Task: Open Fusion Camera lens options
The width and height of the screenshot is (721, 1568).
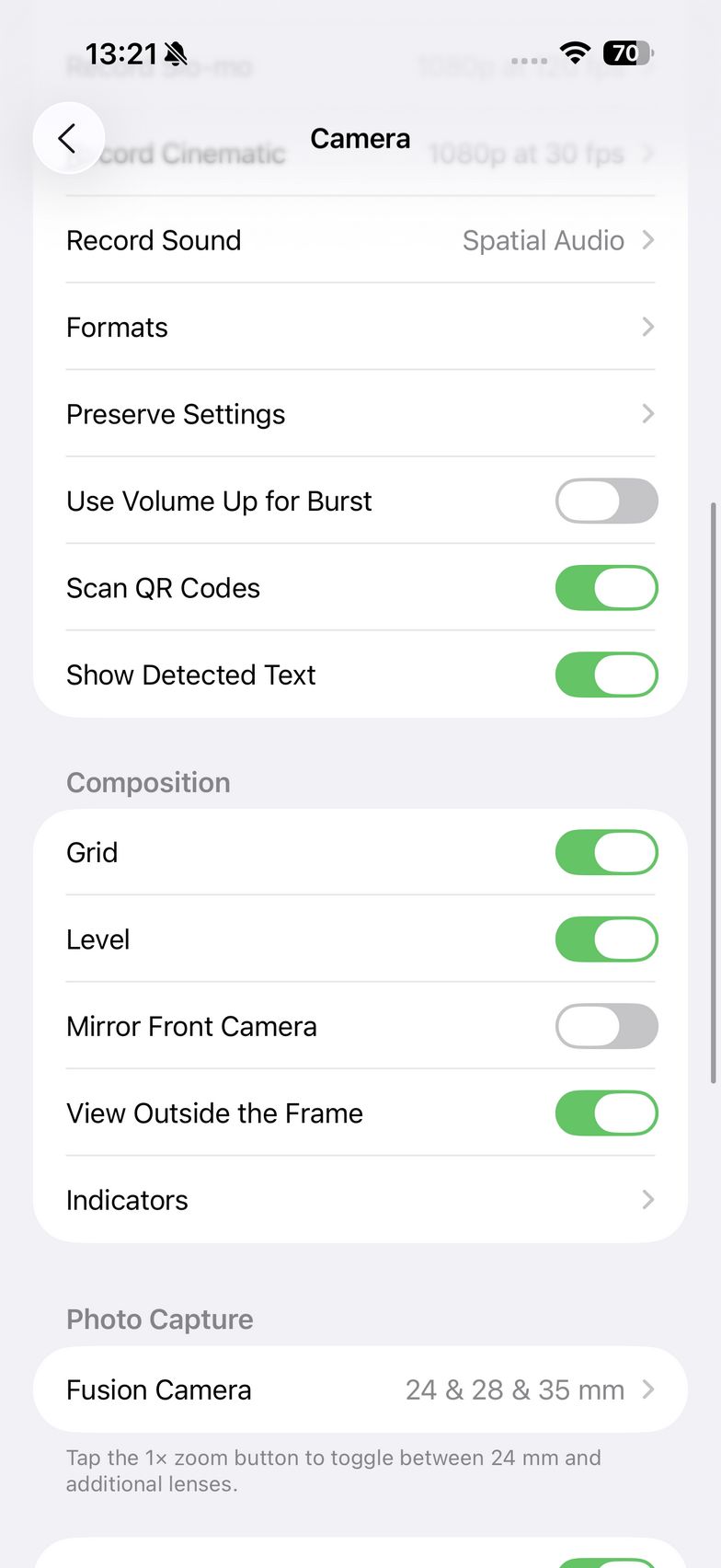Action: coord(360,1389)
